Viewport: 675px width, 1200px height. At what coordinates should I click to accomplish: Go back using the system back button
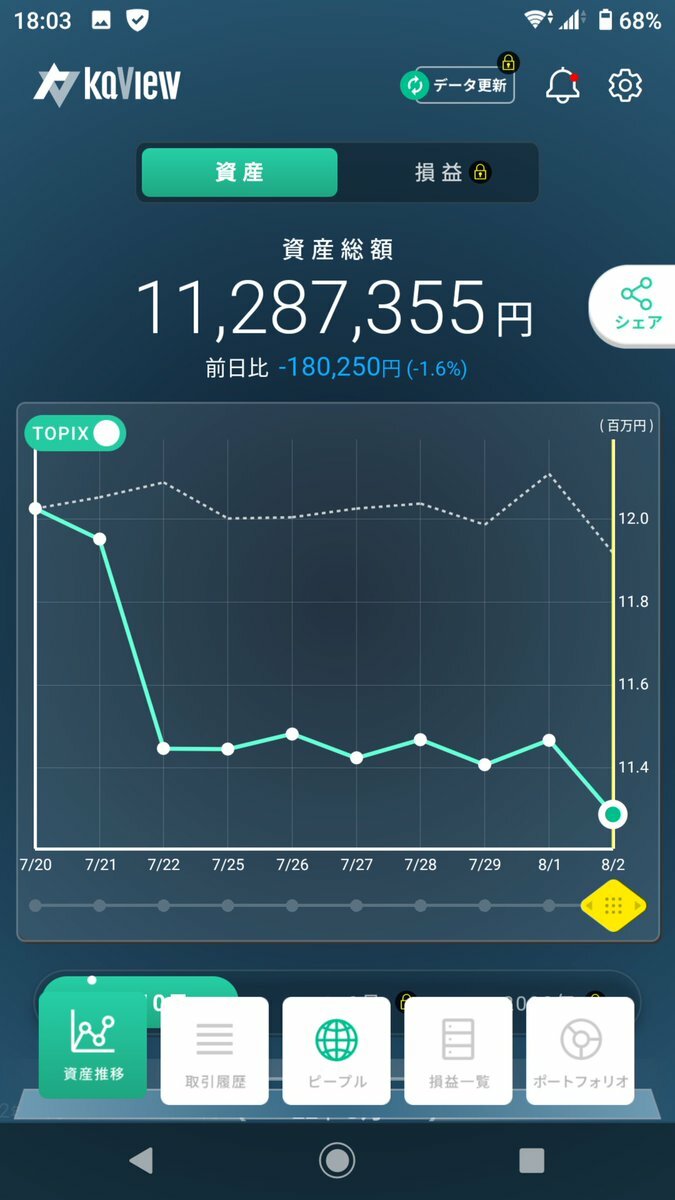tap(141, 1160)
